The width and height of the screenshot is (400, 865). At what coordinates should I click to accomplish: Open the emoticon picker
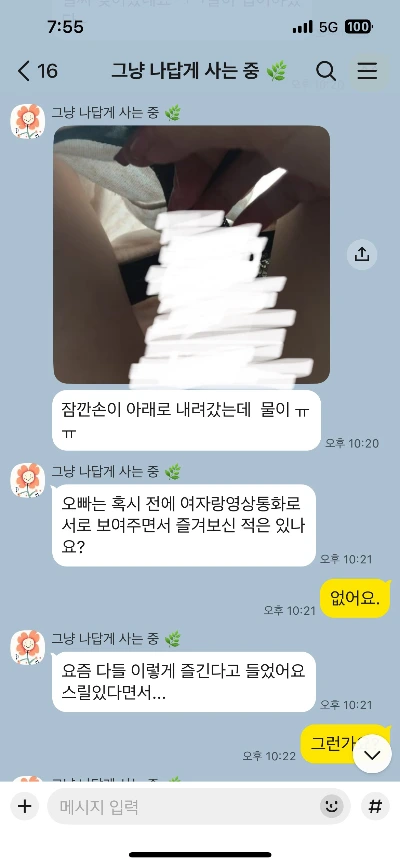pos(331,807)
